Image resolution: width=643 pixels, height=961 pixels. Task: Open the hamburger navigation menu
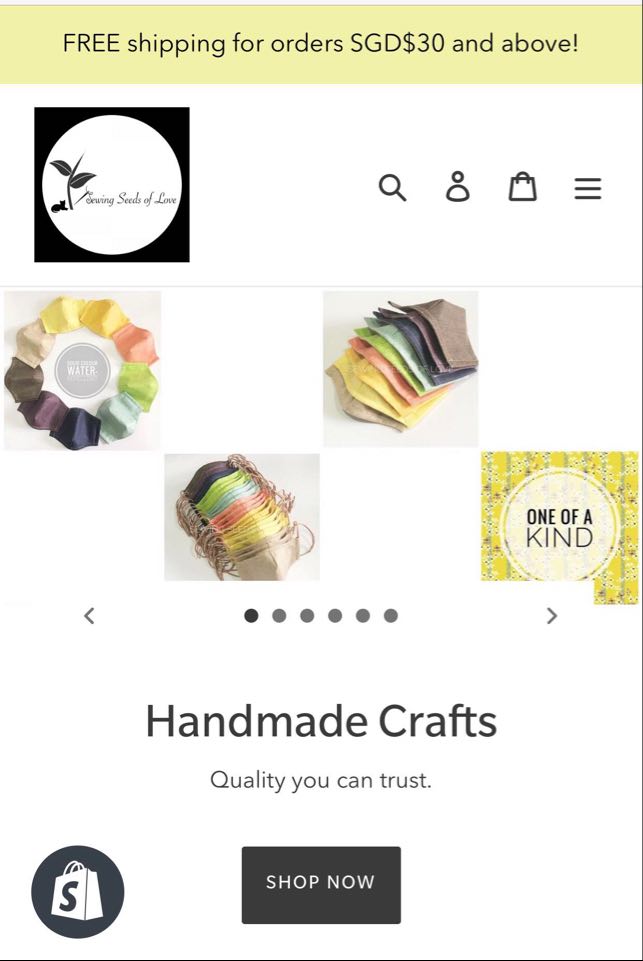coord(588,188)
